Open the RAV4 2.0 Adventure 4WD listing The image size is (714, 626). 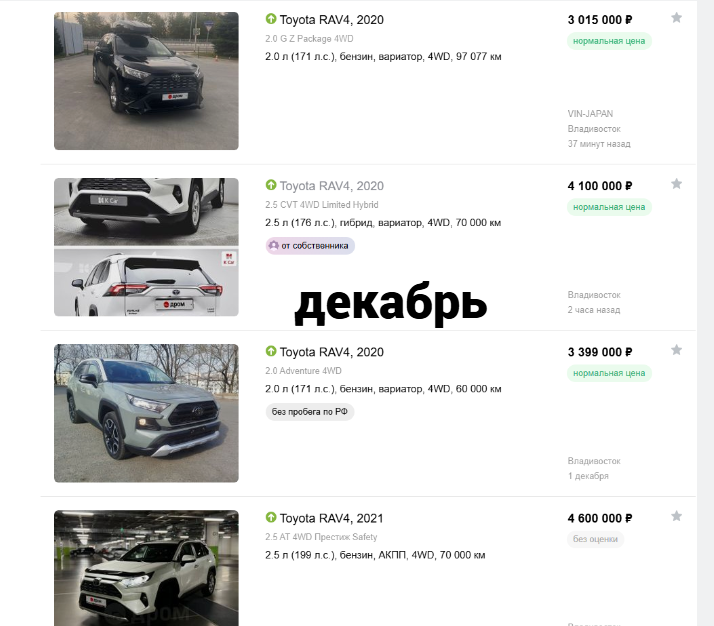[x=330, y=352]
